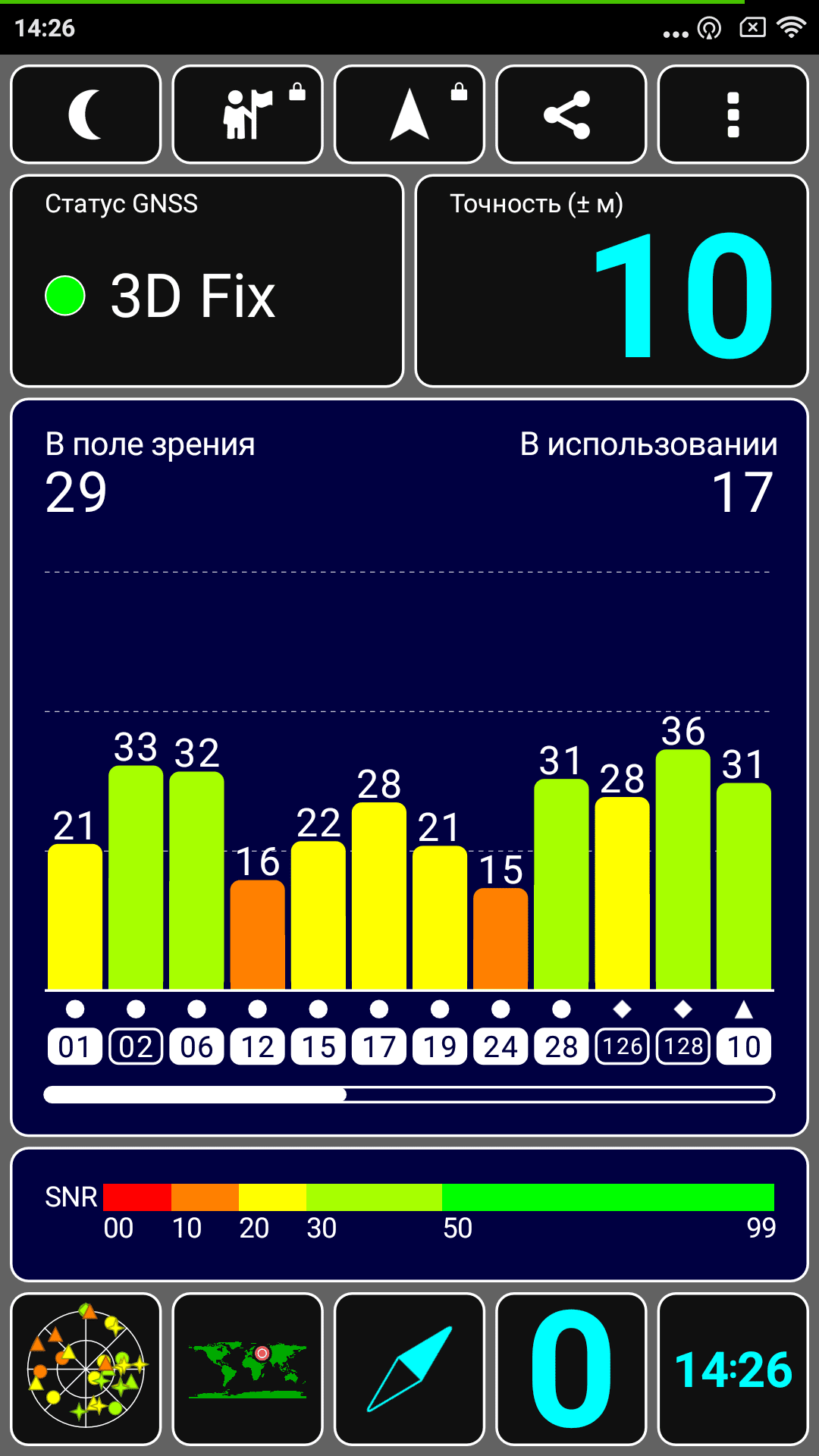Switch to night mode with the moon button
This screenshot has height=1456, width=819.
[86, 115]
